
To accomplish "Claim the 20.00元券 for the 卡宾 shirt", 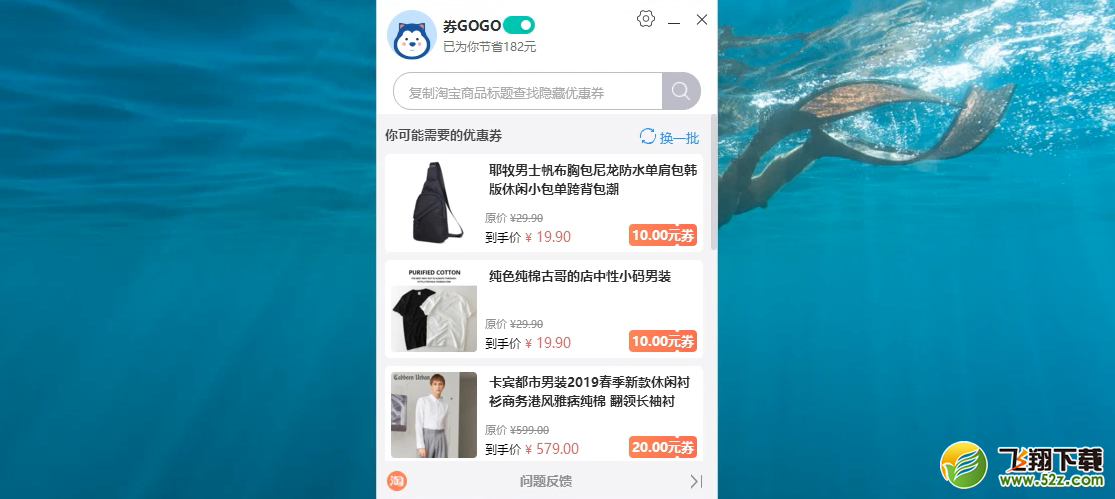I will 662,448.
